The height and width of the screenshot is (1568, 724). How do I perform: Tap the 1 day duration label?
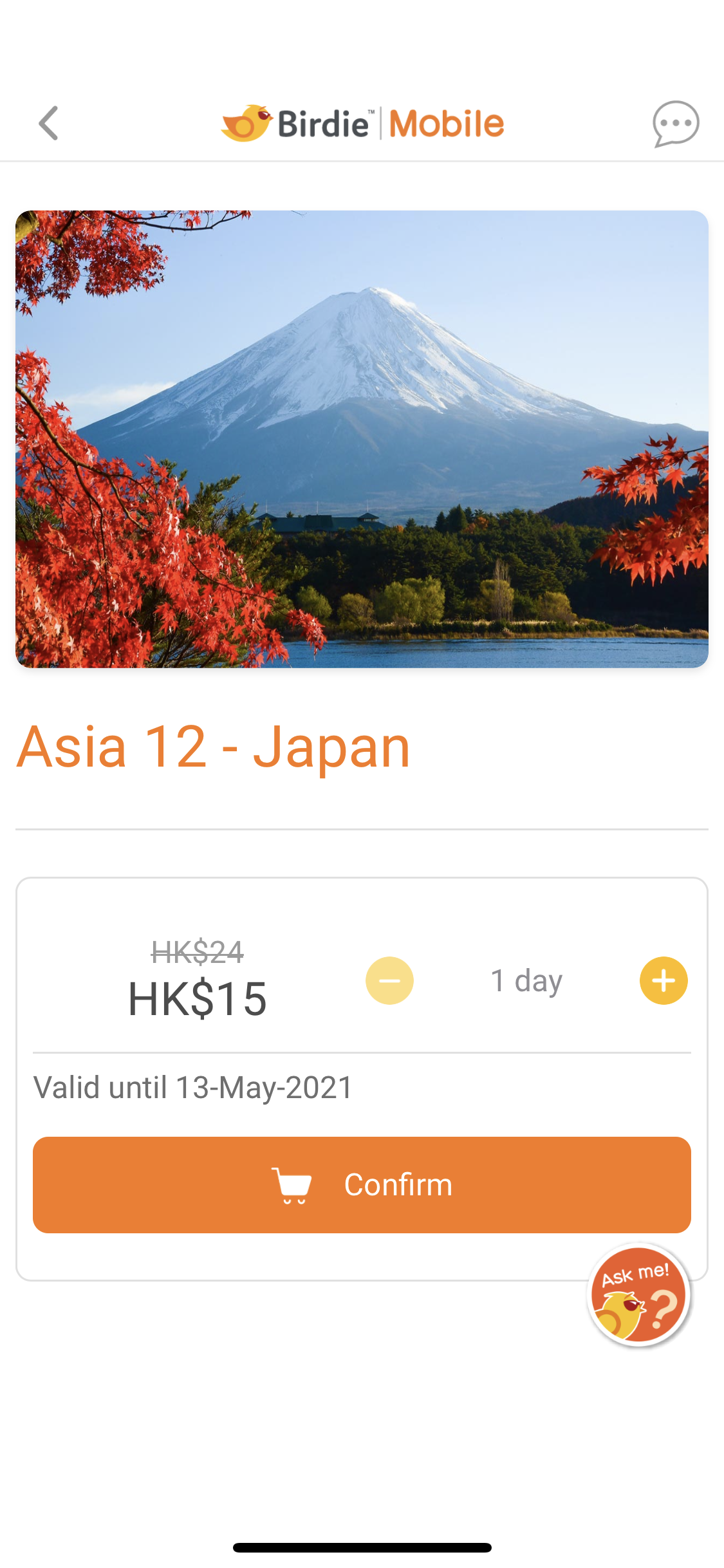[526, 979]
